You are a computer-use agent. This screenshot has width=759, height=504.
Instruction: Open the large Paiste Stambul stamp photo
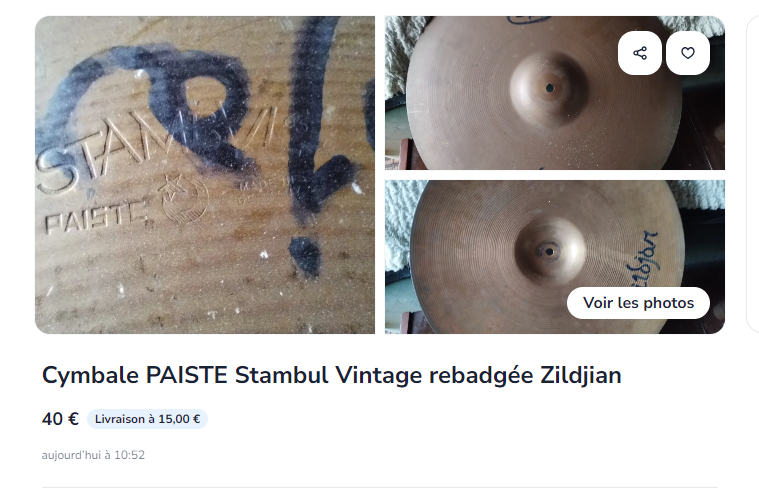pyautogui.click(x=205, y=175)
